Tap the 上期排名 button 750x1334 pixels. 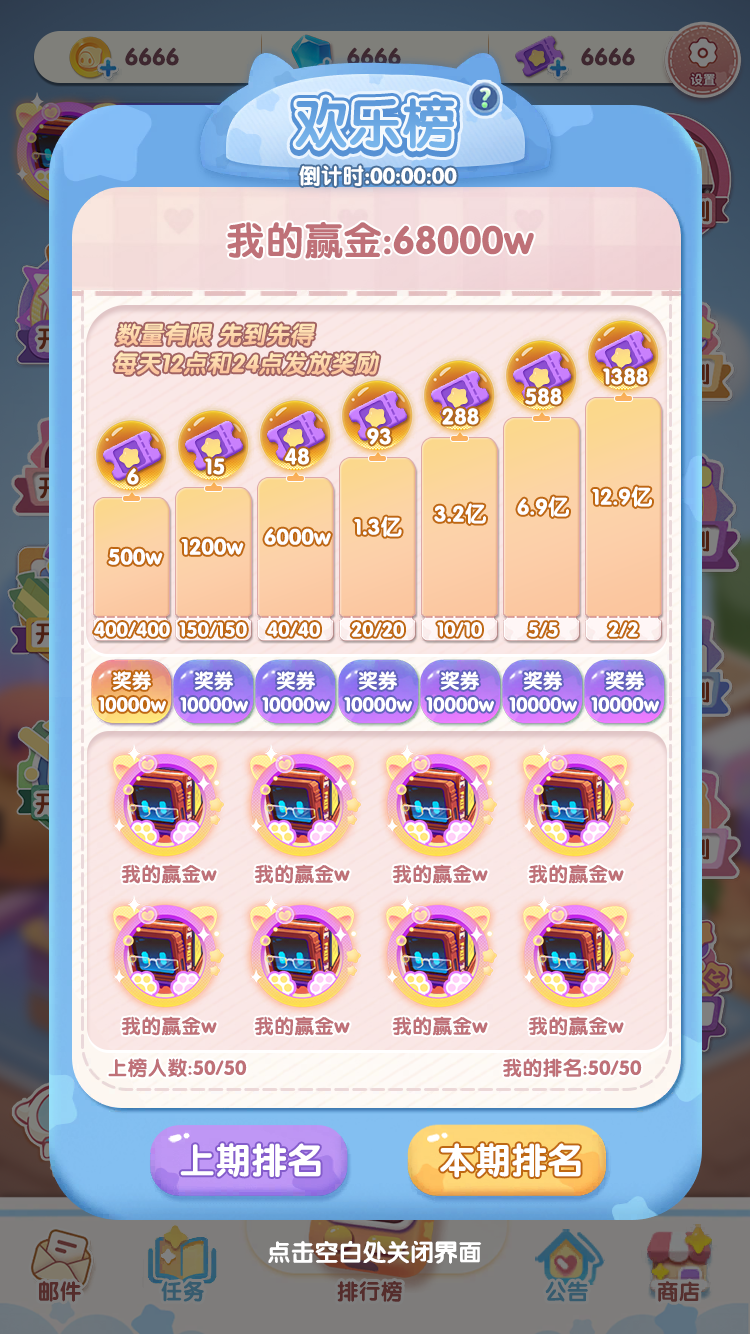[249, 1160]
